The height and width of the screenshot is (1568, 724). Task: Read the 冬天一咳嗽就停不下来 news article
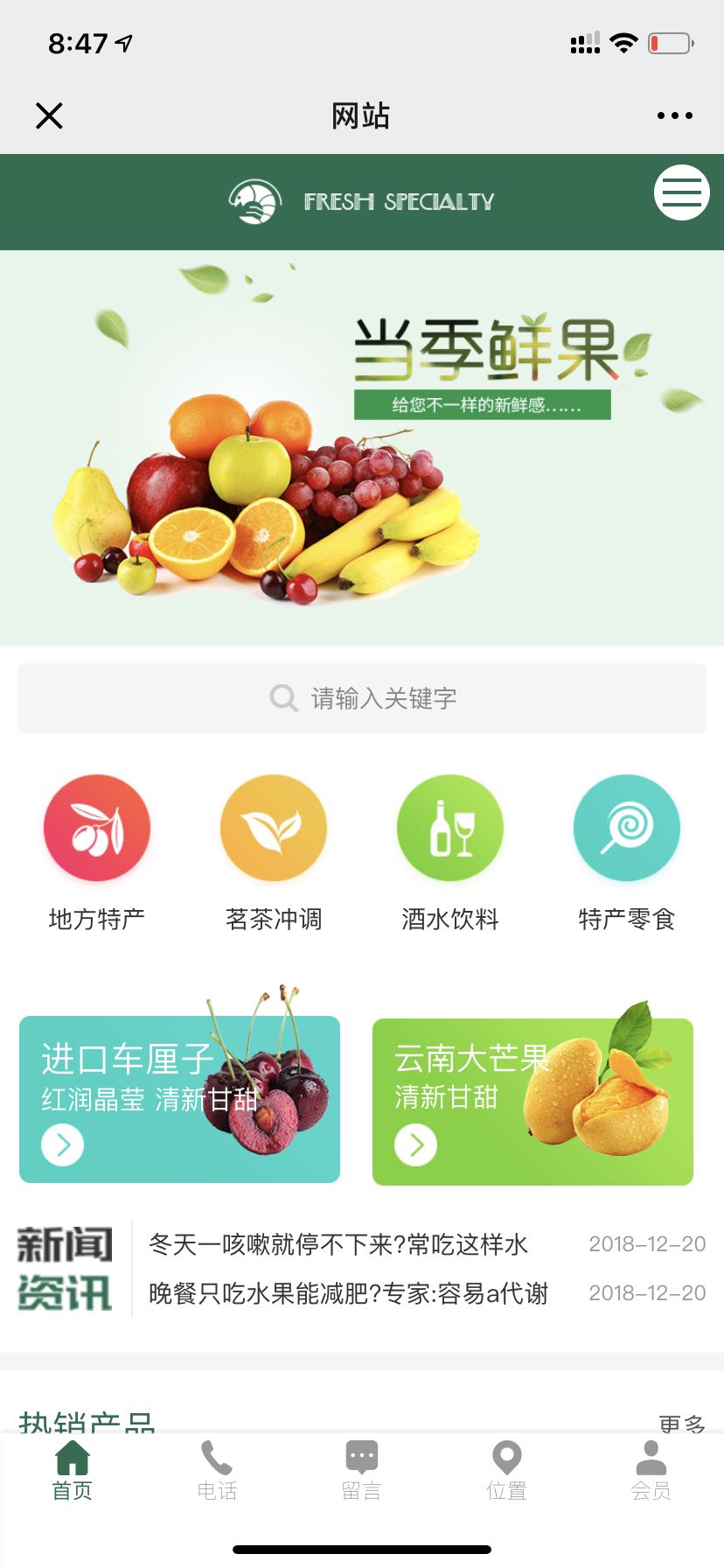(338, 1244)
